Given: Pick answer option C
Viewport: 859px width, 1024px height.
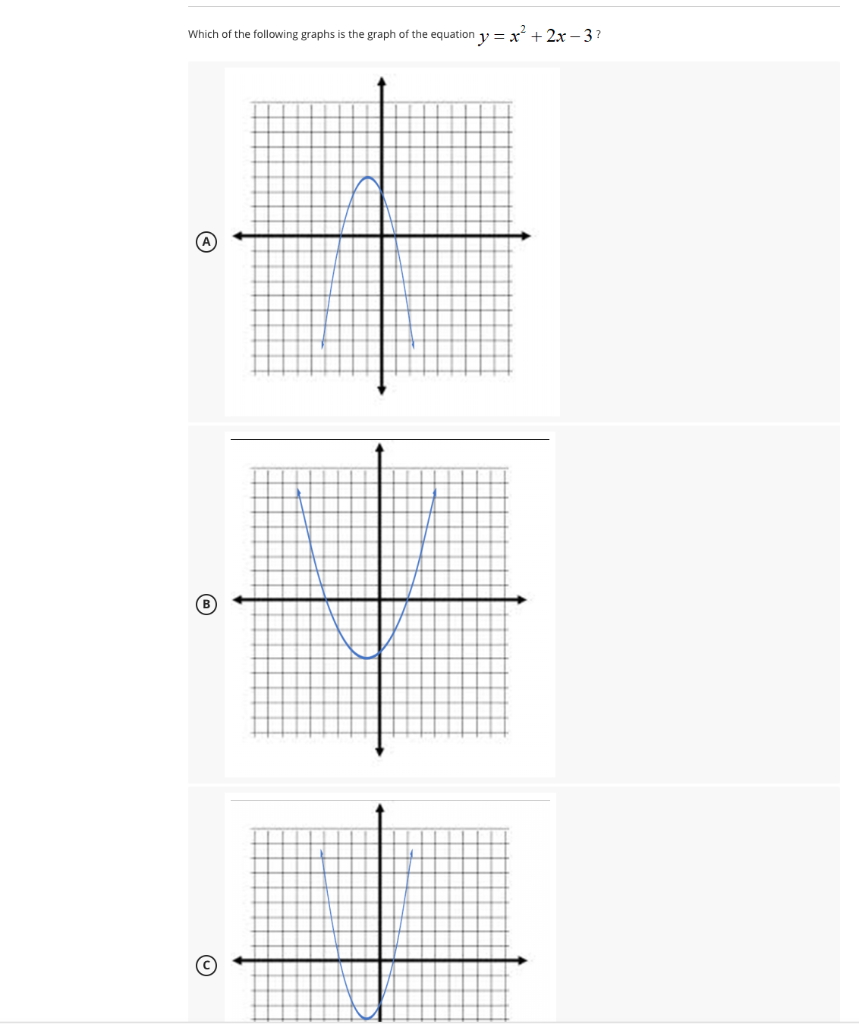Looking at the screenshot, I should [206, 965].
